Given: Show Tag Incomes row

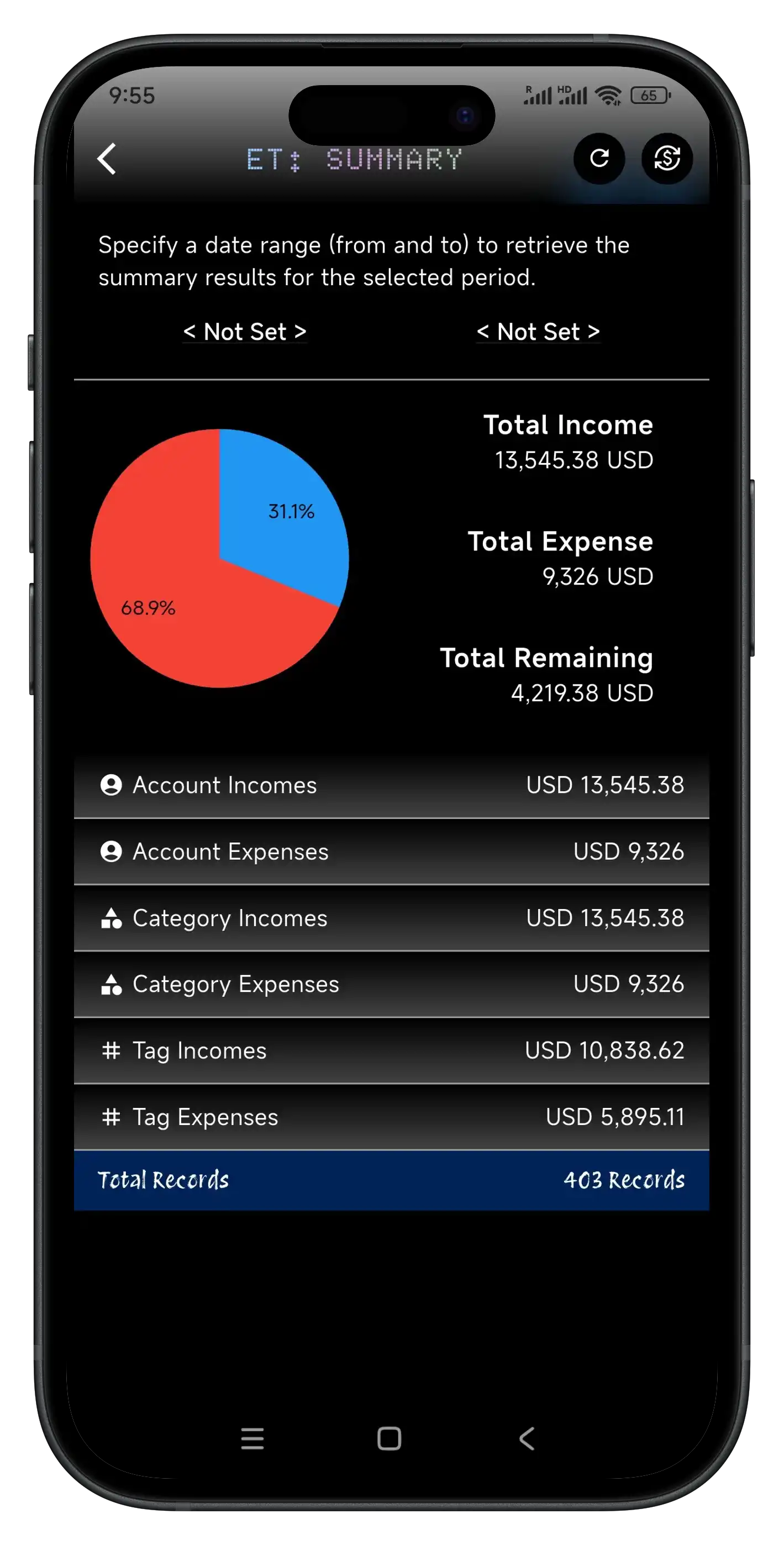Looking at the screenshot, I should point(392,1051).
